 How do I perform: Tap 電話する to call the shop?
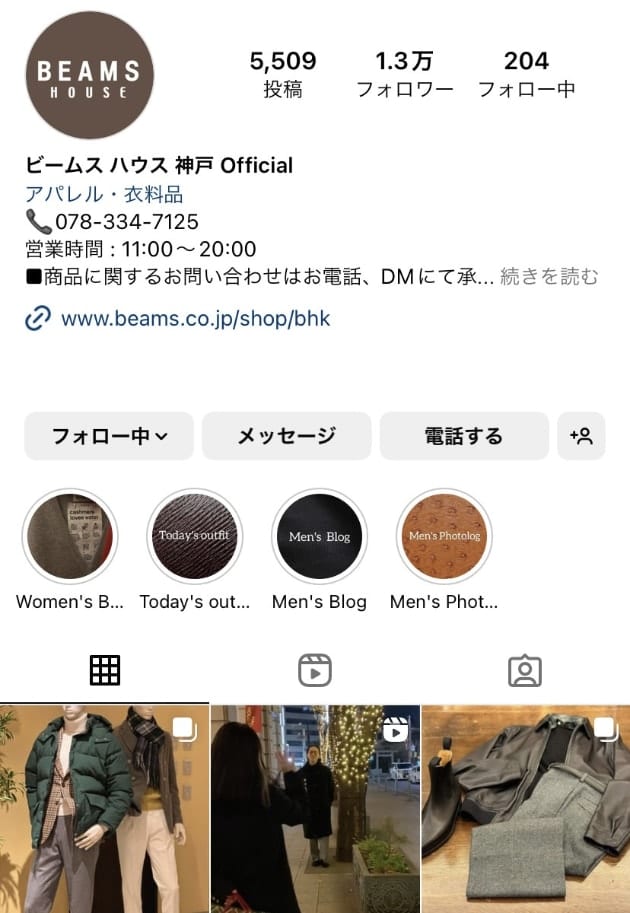point(464,436)
